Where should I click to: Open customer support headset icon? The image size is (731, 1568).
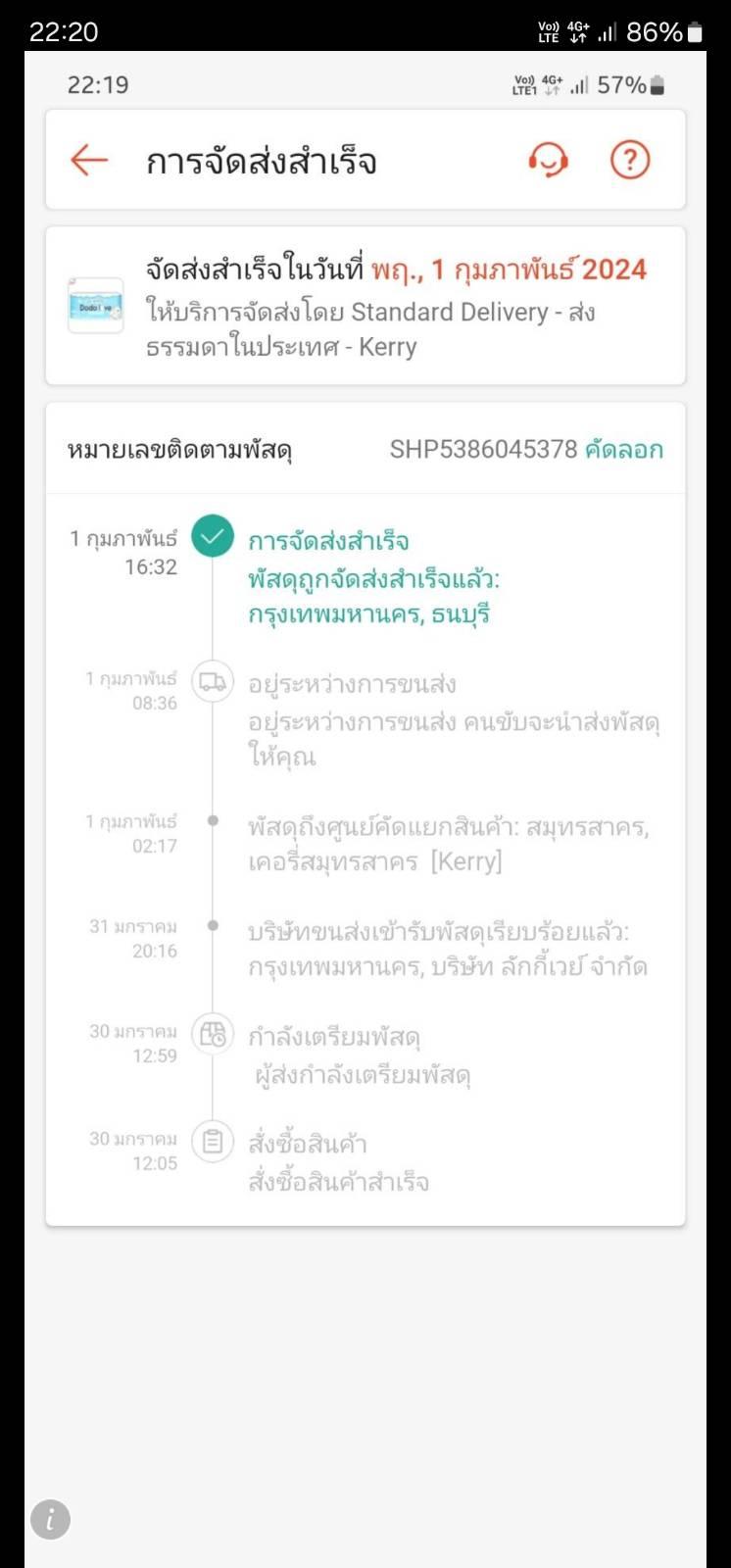click(549, 160)
